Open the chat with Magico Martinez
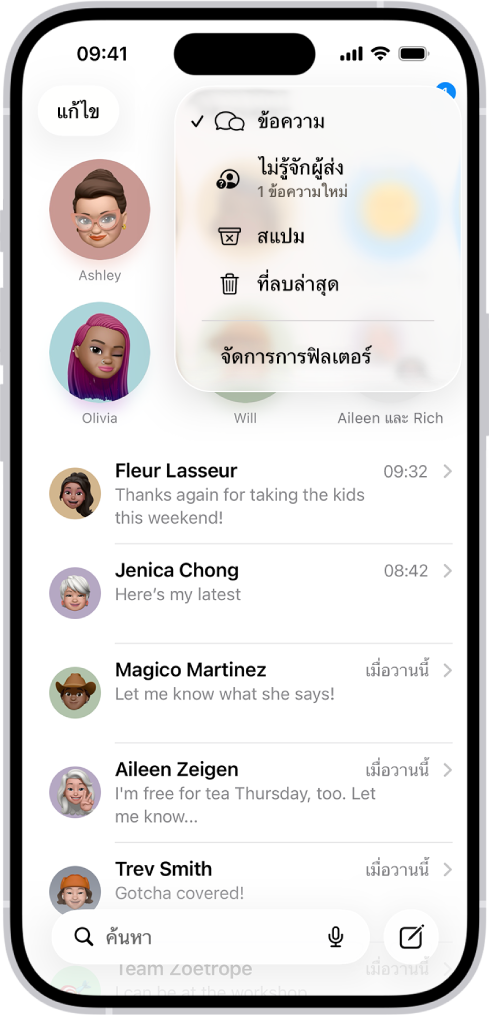This screenshot has width=489, height=1016. pyautogui.click(x=251, y=692)
